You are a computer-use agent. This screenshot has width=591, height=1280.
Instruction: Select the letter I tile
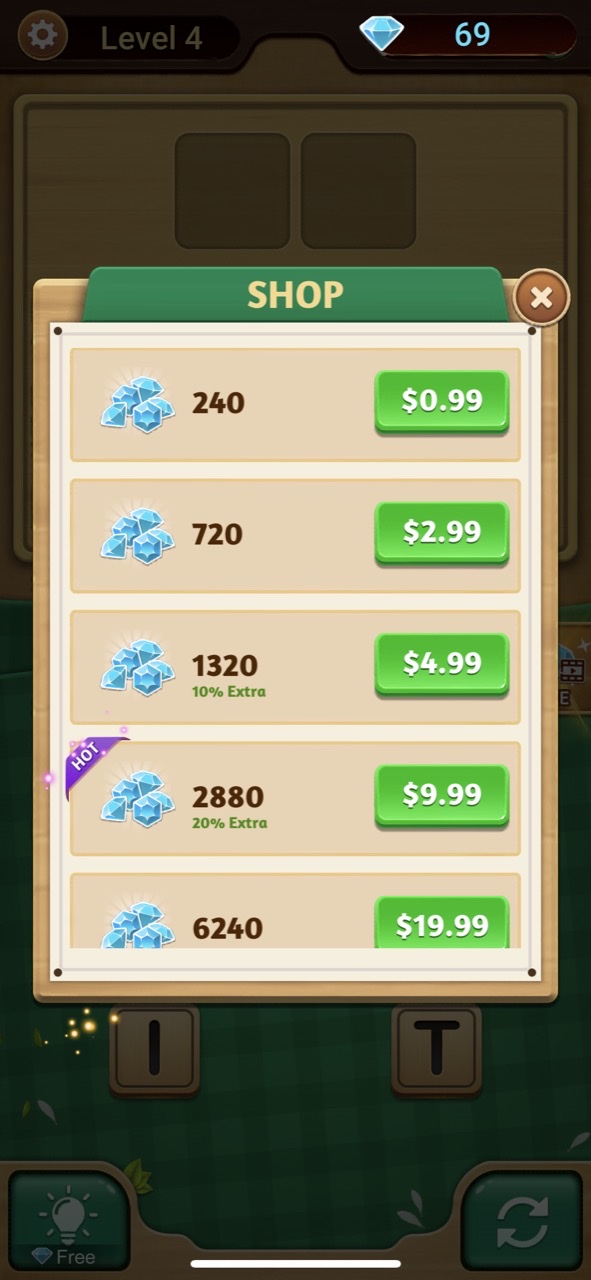[154, 1047]
